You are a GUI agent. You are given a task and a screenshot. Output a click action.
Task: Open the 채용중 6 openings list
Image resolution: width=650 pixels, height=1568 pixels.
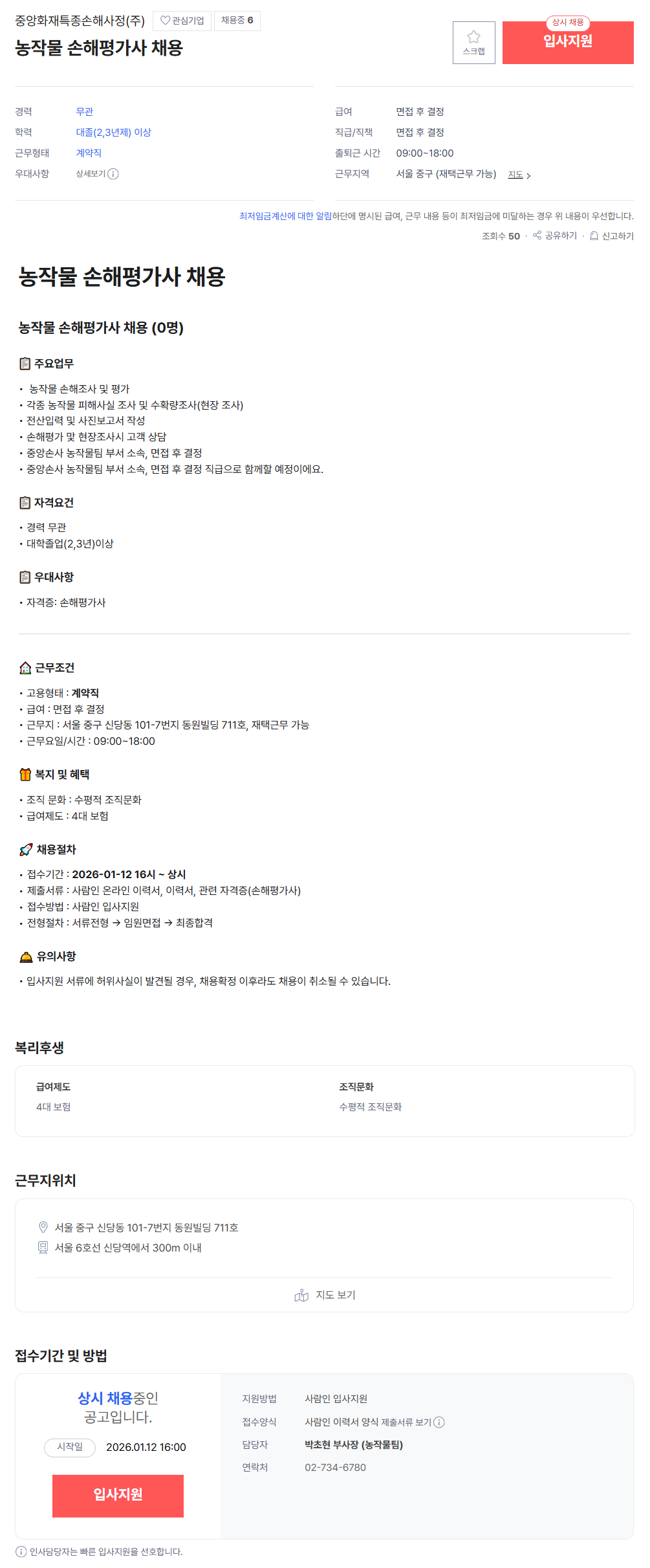(x=237, y=21)
